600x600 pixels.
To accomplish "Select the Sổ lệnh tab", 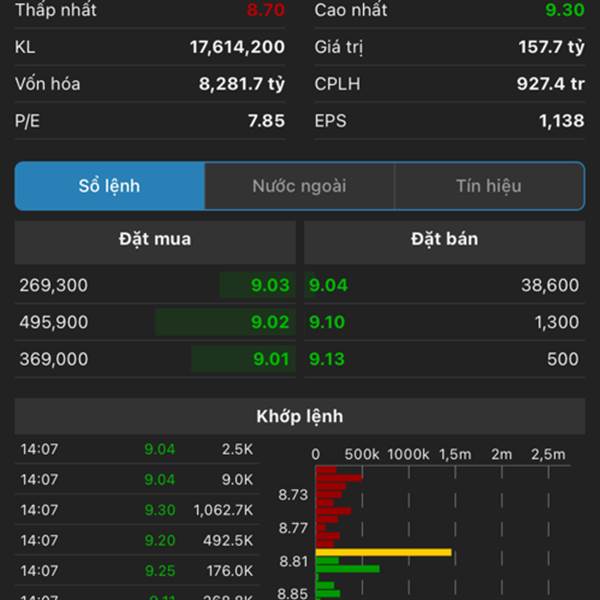I will [x=110, y=186].
